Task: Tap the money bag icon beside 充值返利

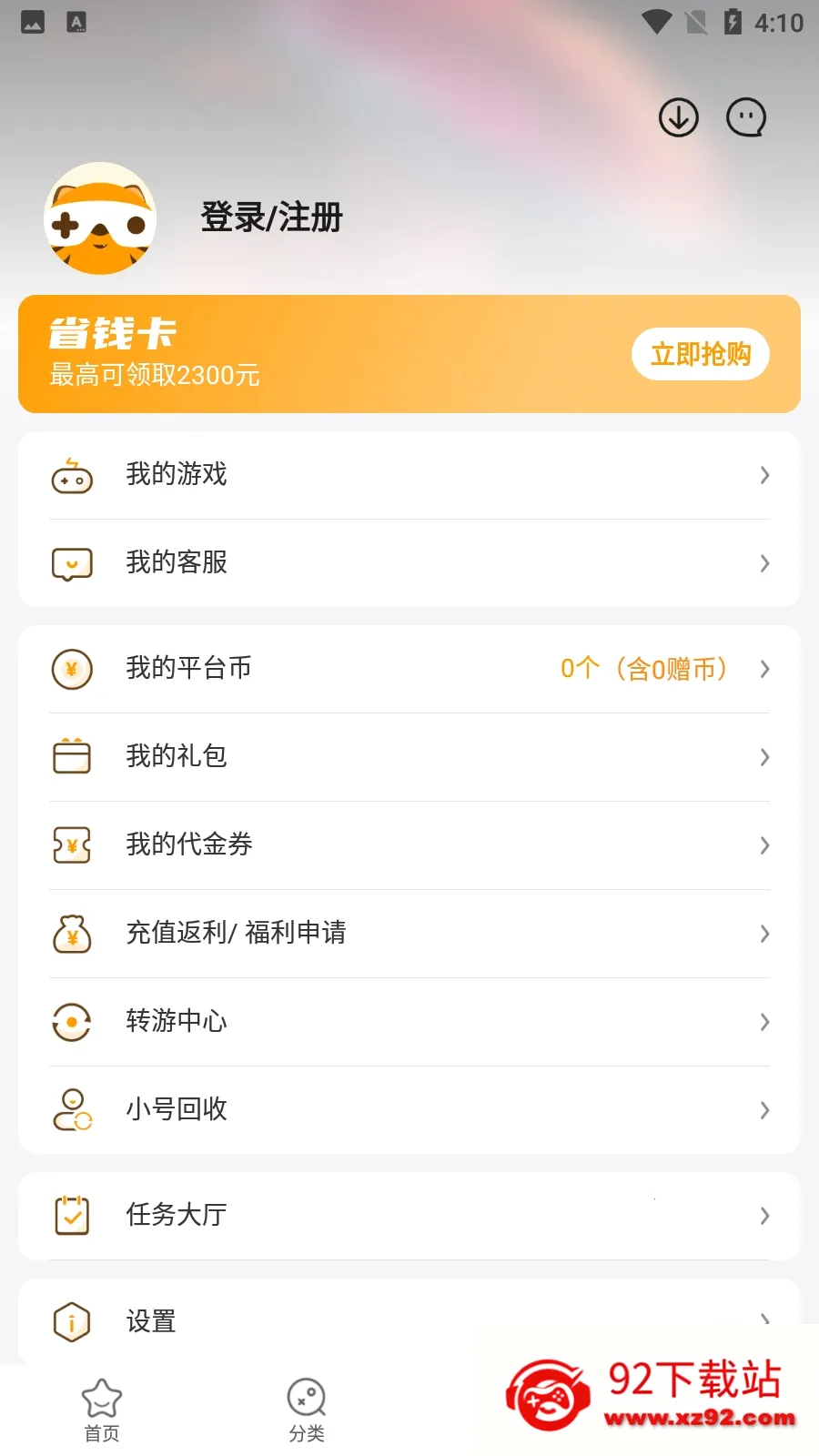Action: click(72, 934)
